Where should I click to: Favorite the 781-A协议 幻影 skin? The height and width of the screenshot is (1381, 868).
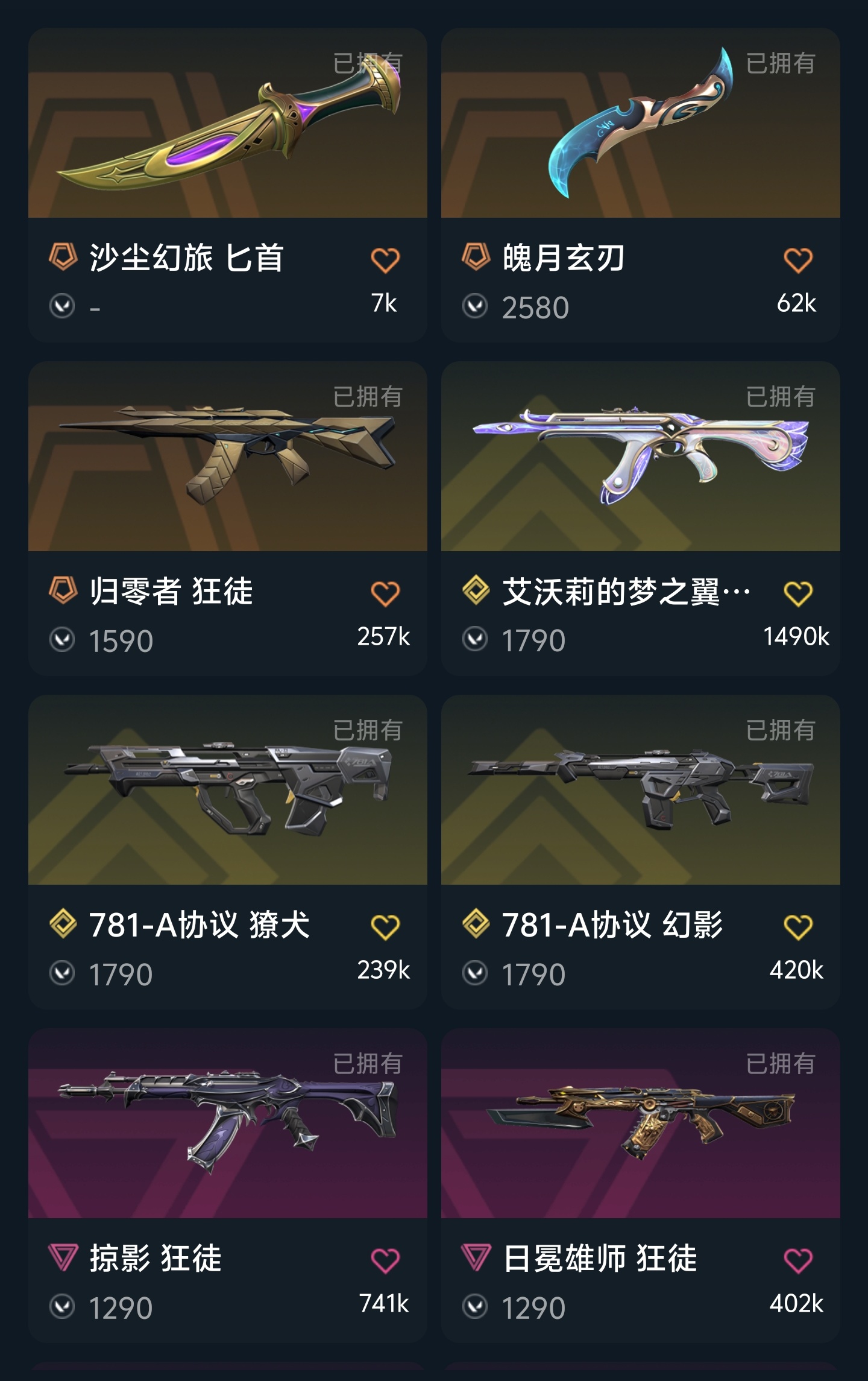[797, 928]
